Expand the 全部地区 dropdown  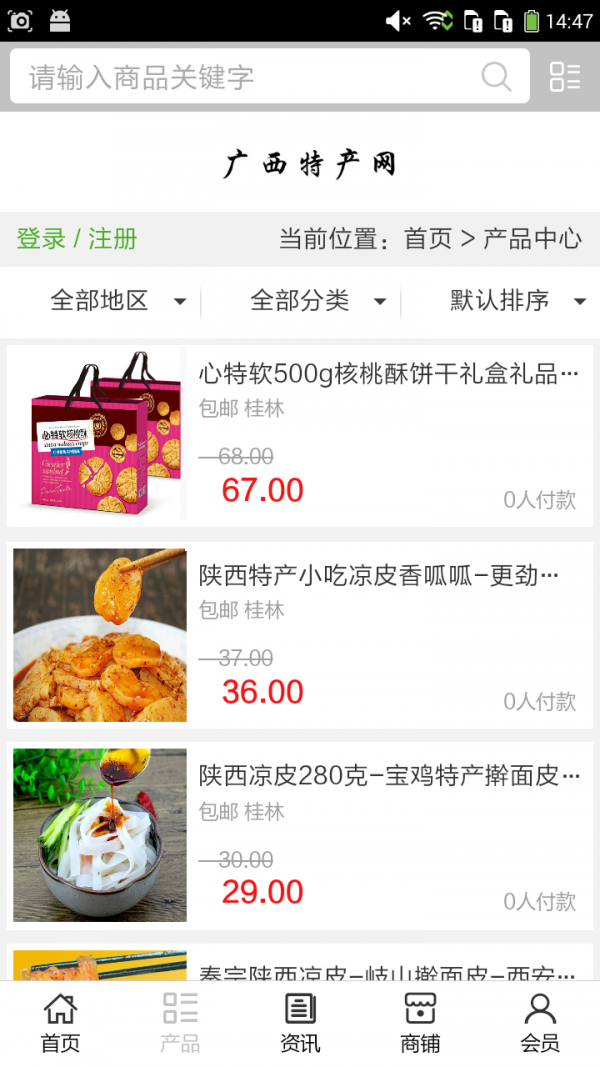(x=118, y=300)
